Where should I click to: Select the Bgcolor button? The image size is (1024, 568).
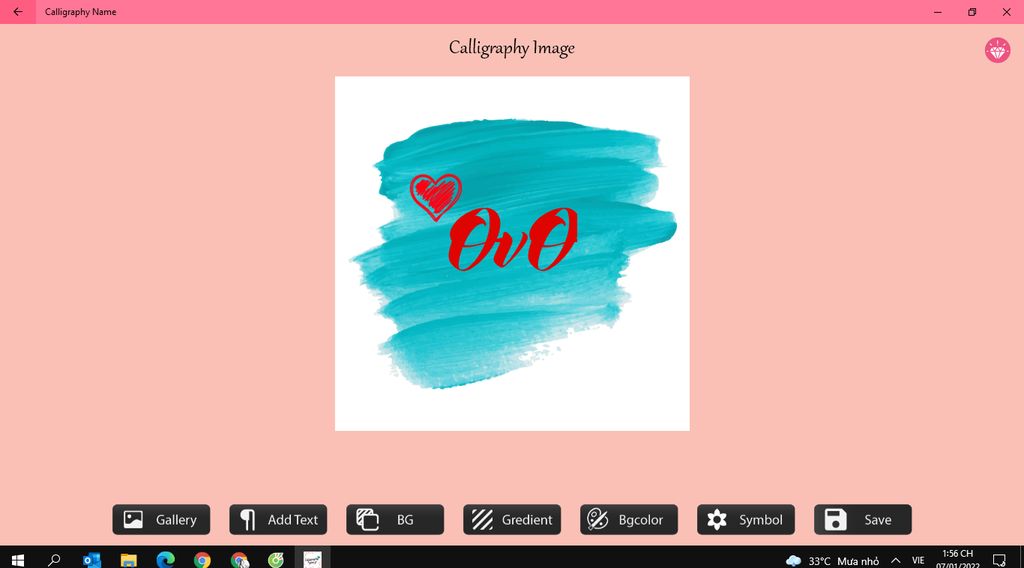629,520
